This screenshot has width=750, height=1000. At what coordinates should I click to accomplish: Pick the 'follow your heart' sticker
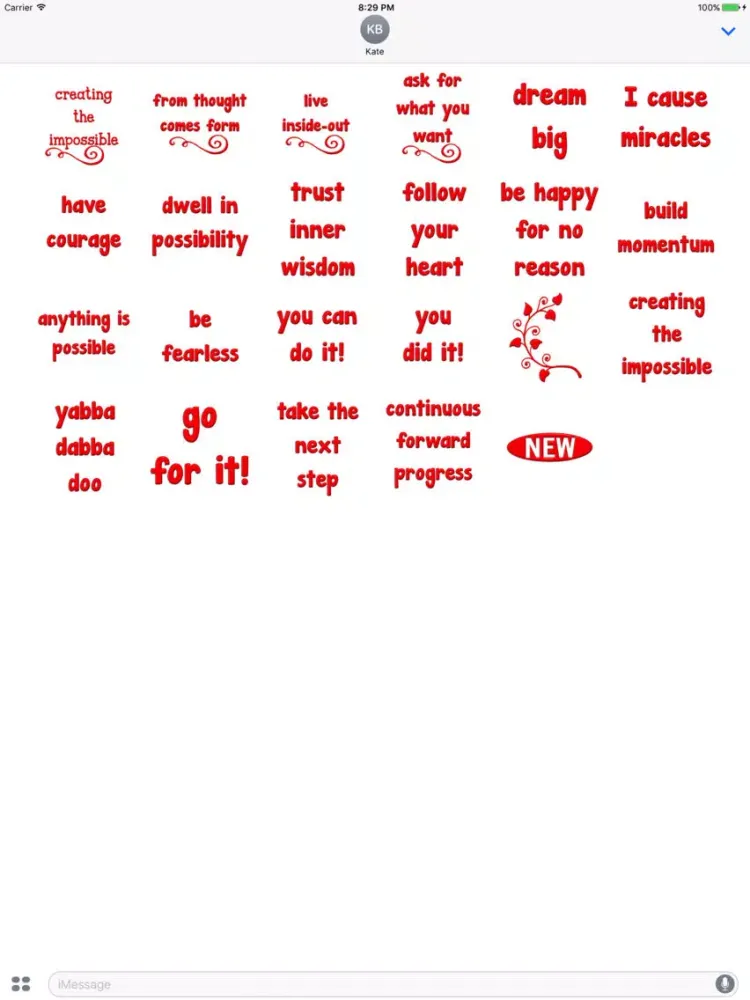coord(434,229)
